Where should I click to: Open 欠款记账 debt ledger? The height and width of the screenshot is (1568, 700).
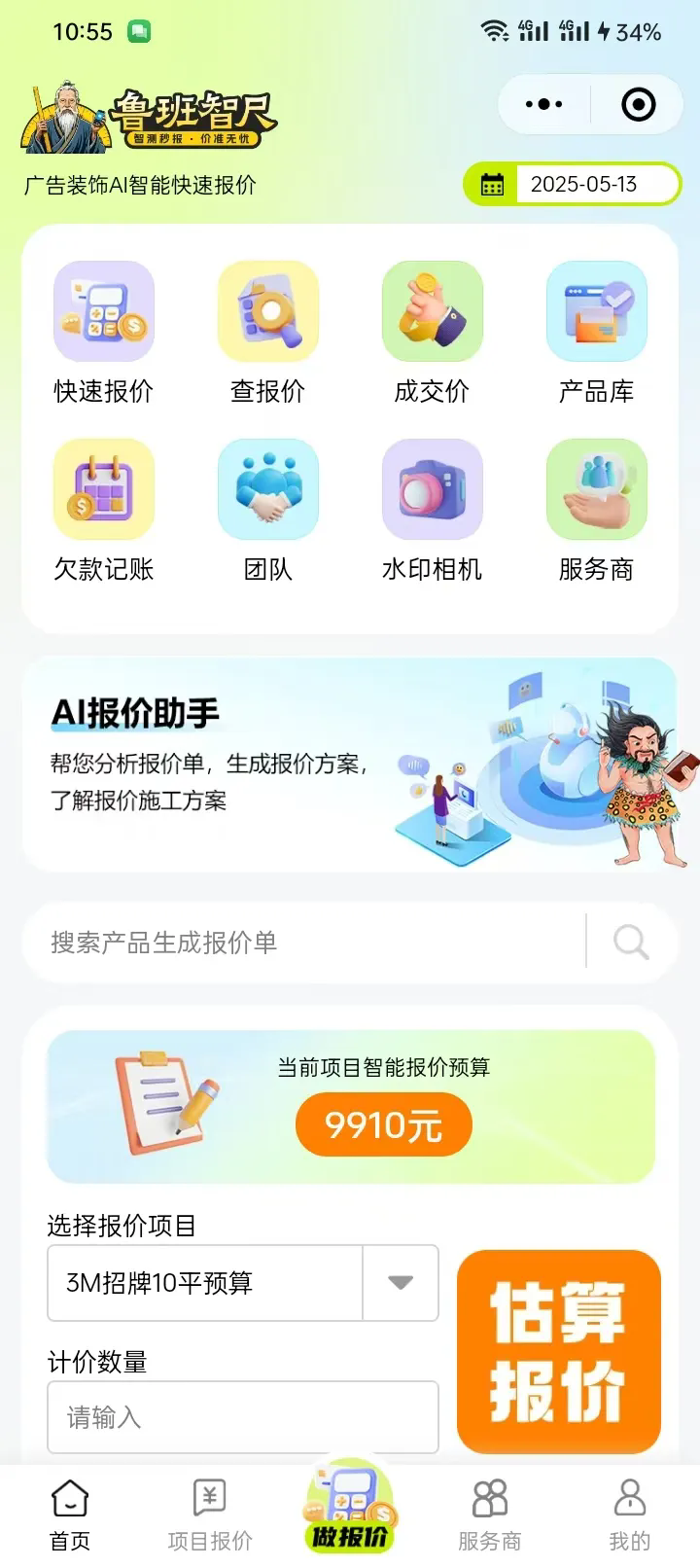104,510
